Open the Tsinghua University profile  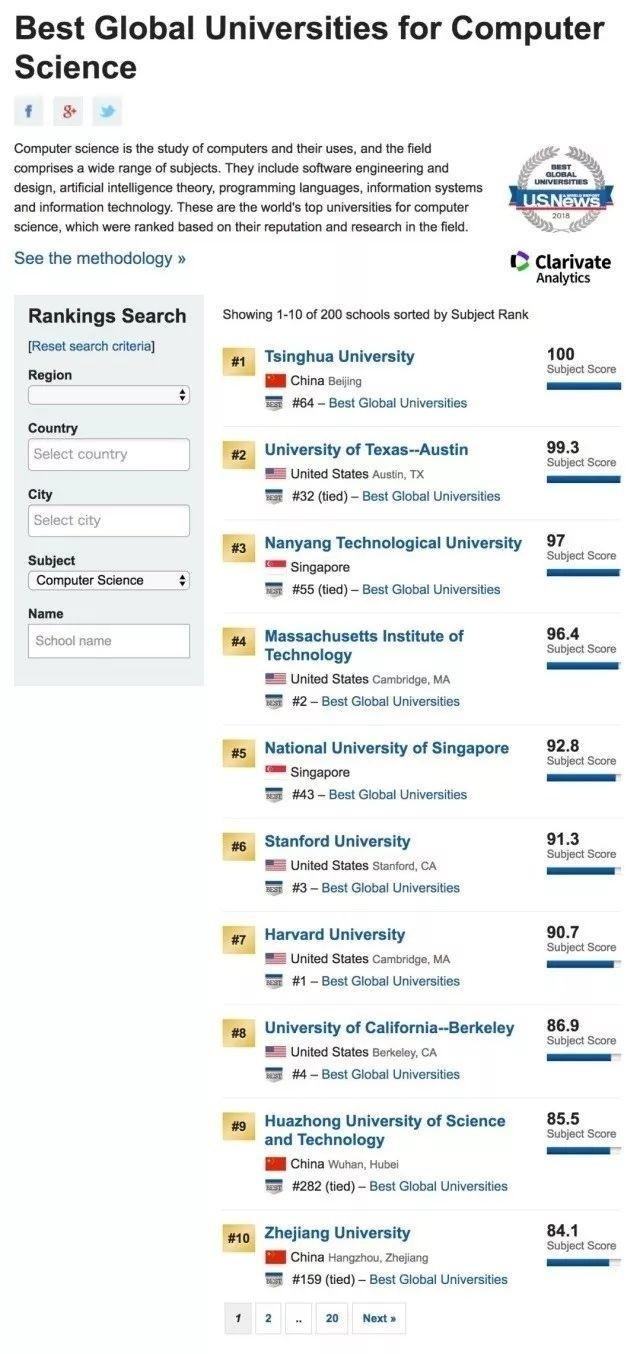339,357
